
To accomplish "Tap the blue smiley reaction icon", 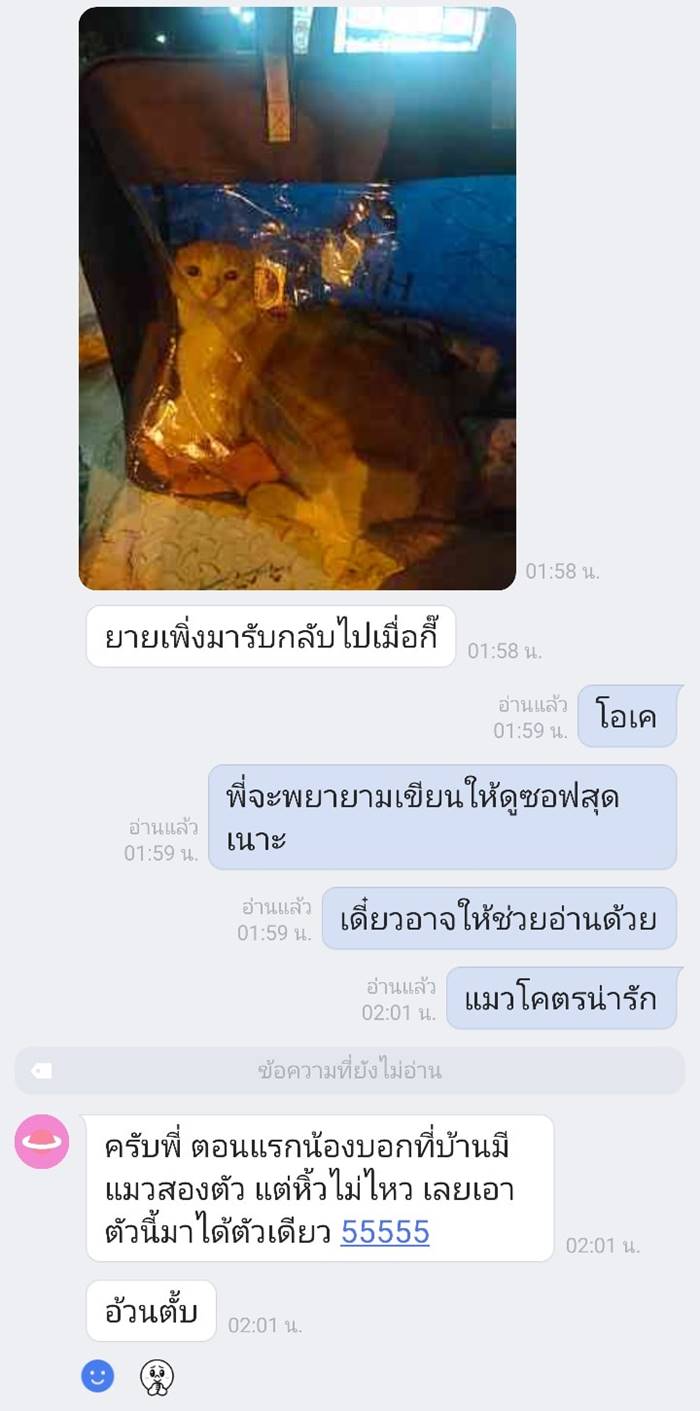I will (x=98, y=1376).
